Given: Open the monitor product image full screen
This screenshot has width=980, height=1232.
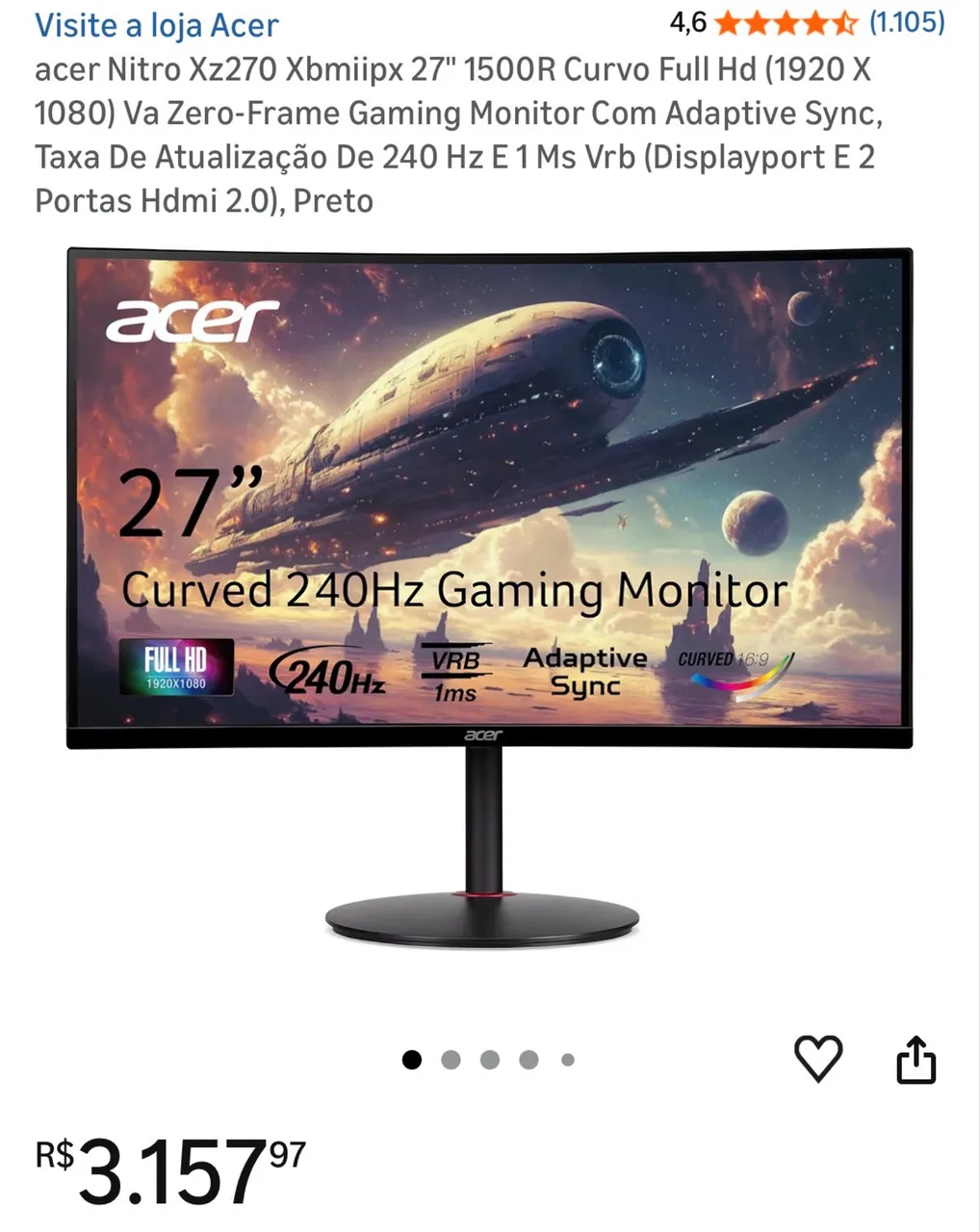Looking at the screenshot, I should pos(489,598).
